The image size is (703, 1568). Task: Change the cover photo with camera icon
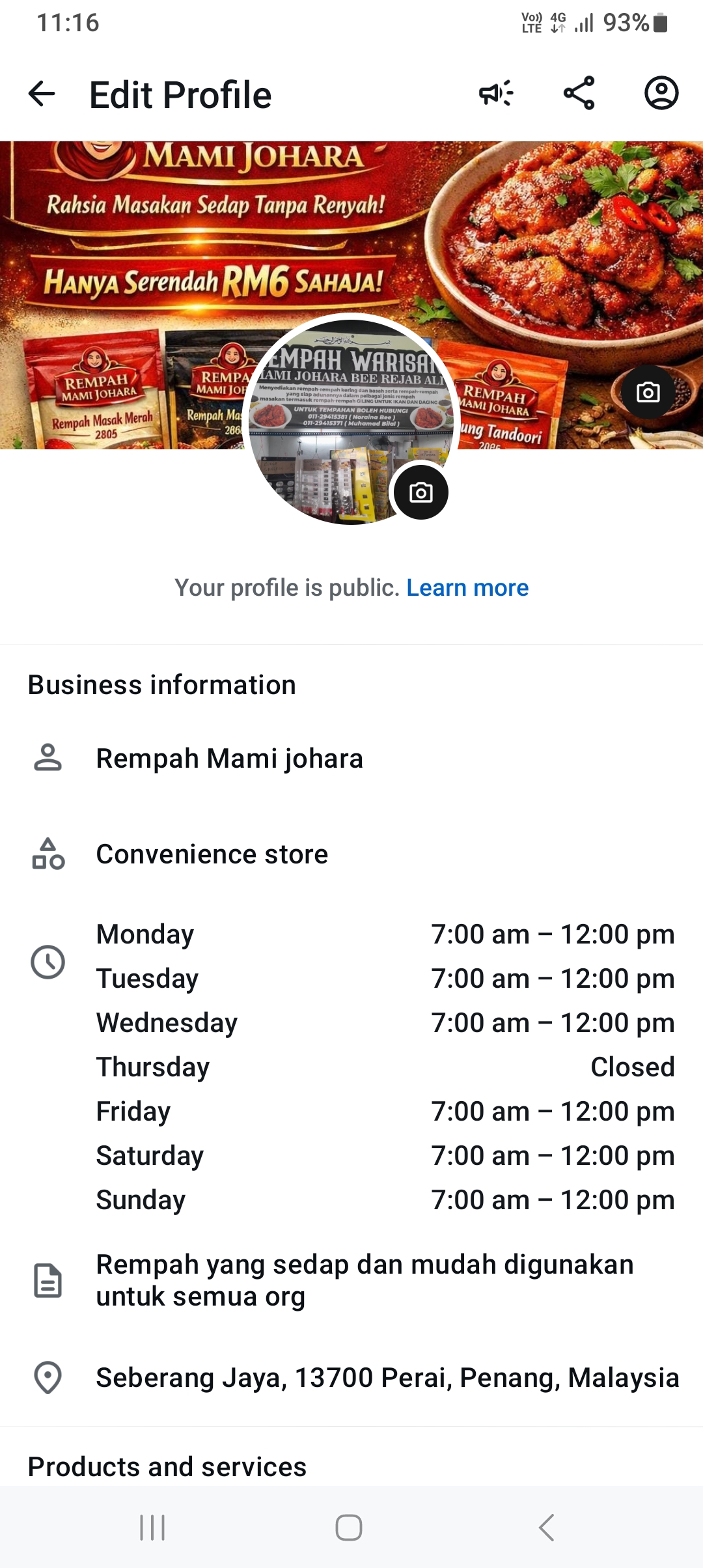point(648,392)
